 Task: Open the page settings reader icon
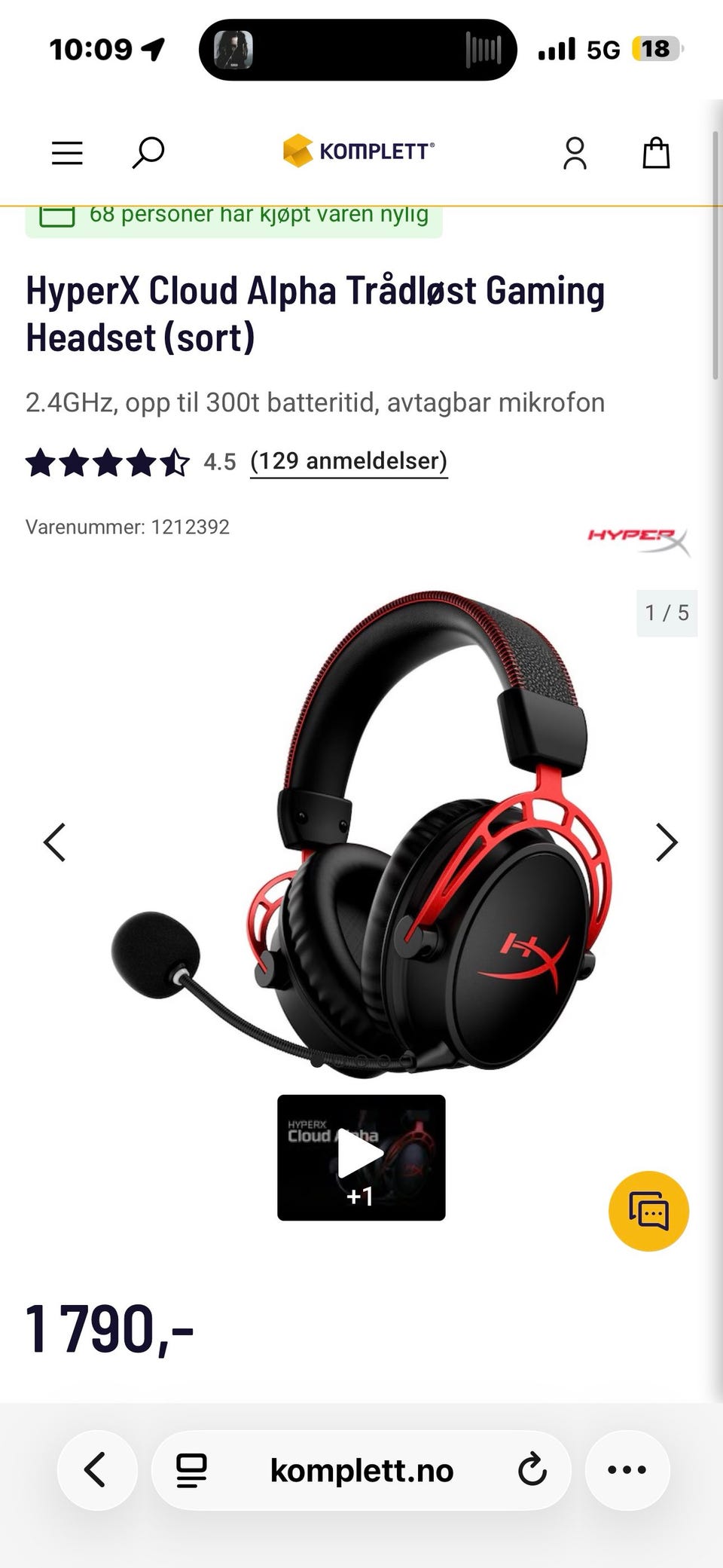[x=191, y=1470]
